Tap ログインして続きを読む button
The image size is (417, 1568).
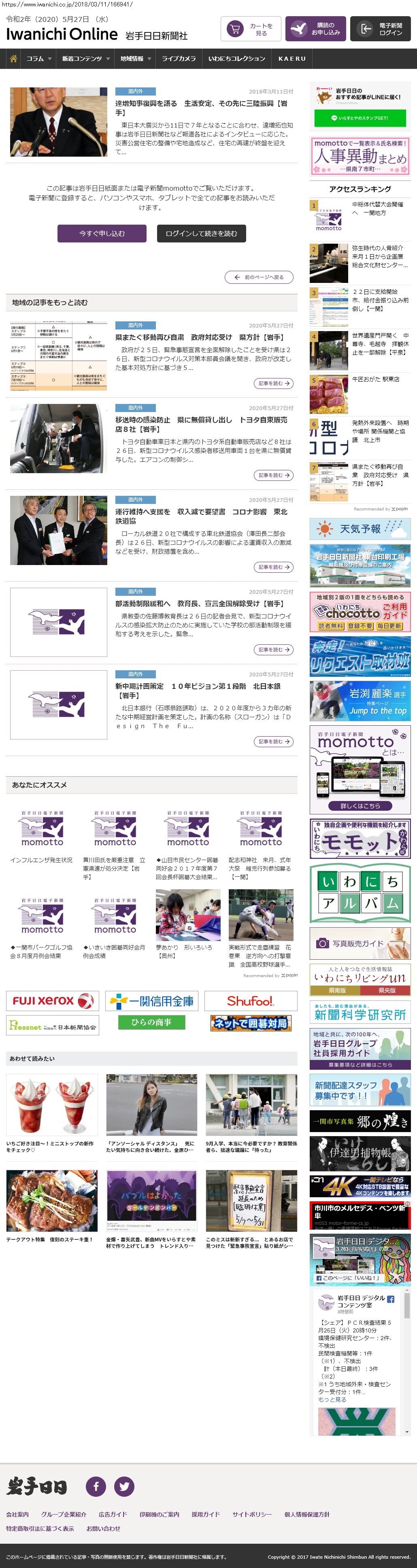[201, 234]
